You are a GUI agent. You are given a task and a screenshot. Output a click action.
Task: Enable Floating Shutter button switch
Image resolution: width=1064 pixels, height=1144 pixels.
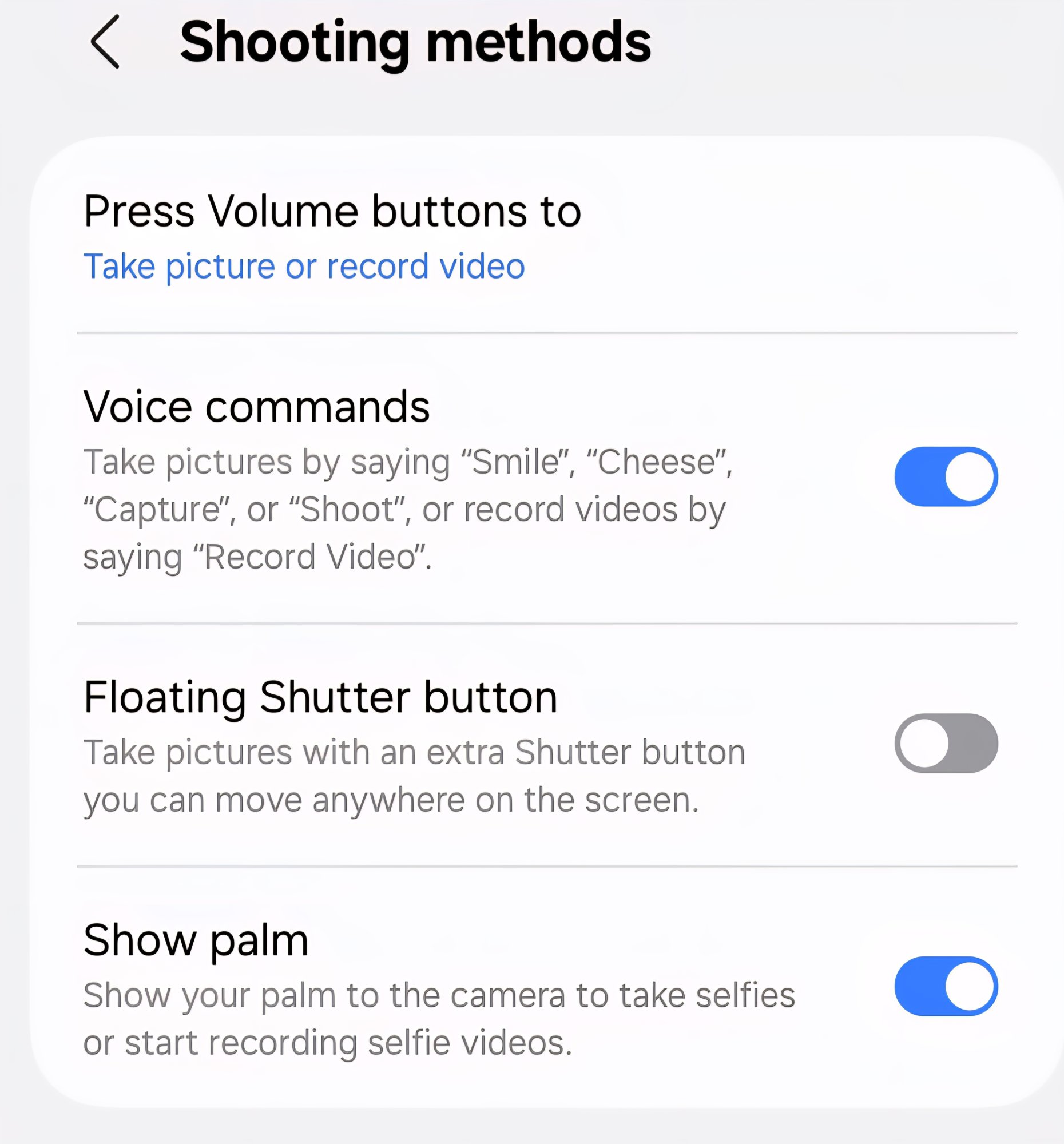pos(946,743)
